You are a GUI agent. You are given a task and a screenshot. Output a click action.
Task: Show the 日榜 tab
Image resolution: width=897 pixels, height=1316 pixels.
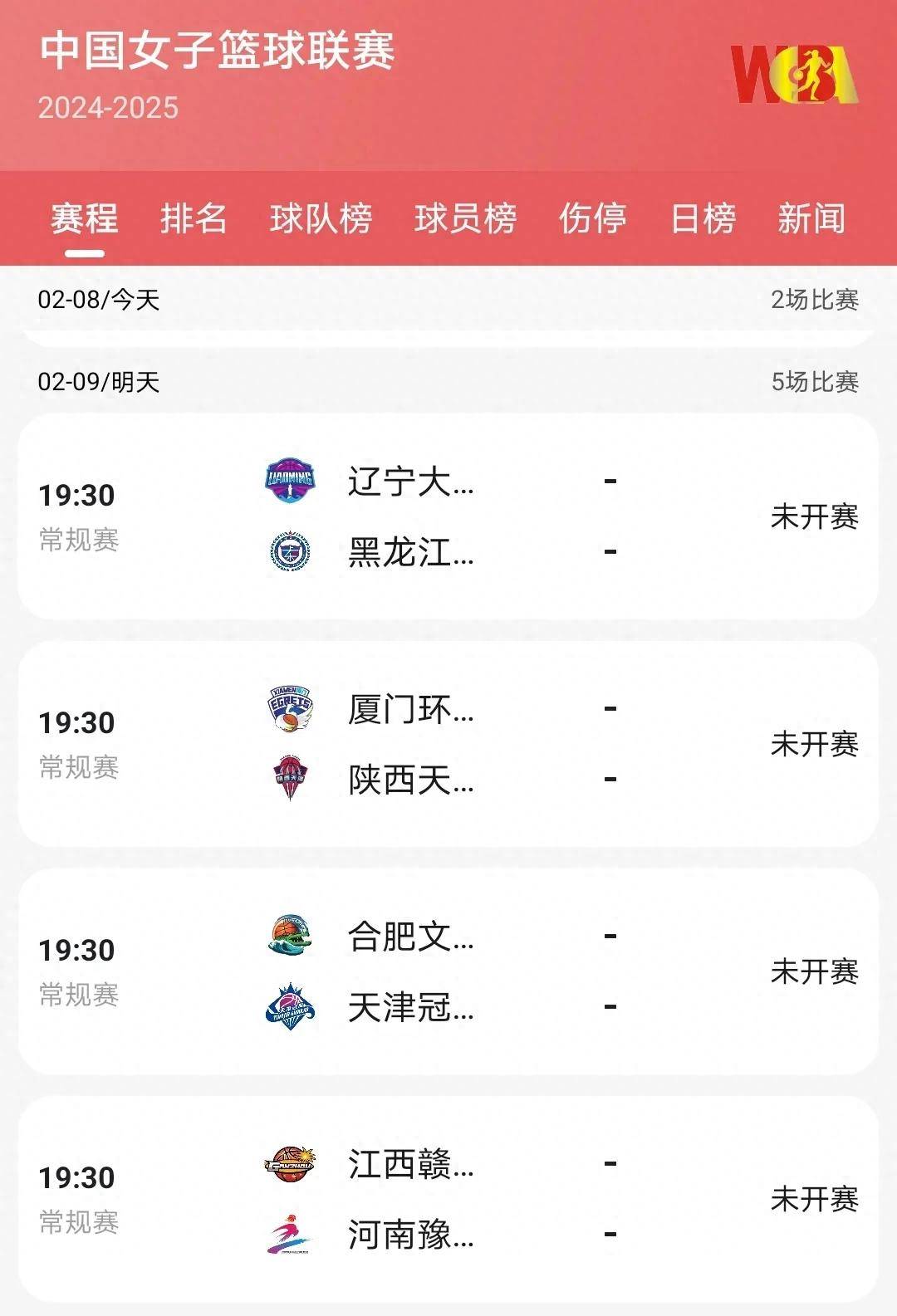tap(703, 218)
